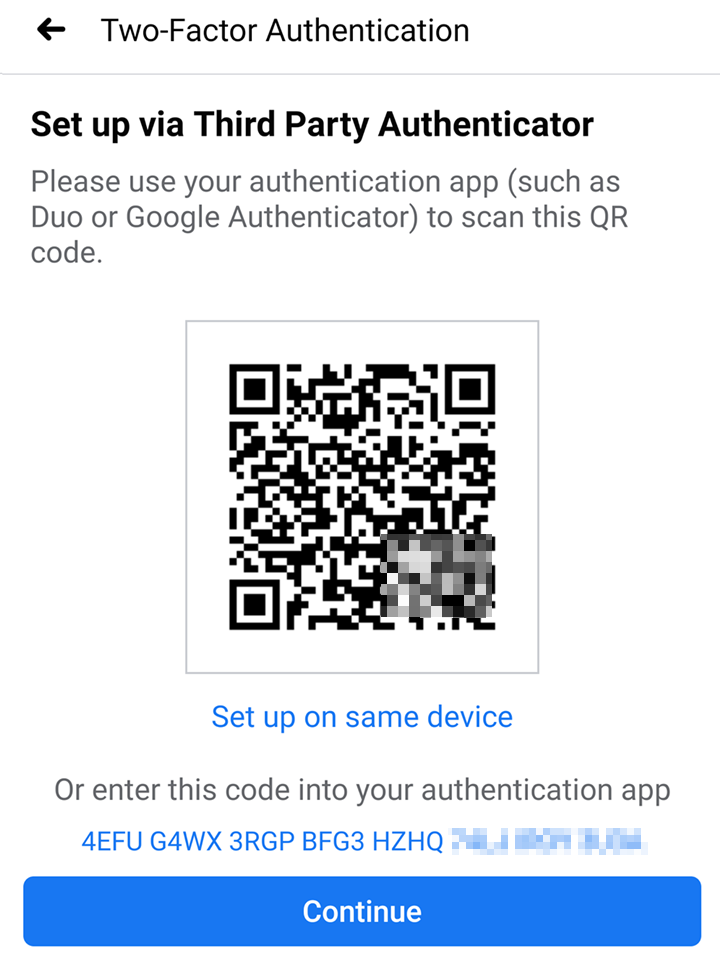Confirm setup by clicking Continue
This screenshot has height=963, width=720.
pyautogui.click(x=361, y=911)
